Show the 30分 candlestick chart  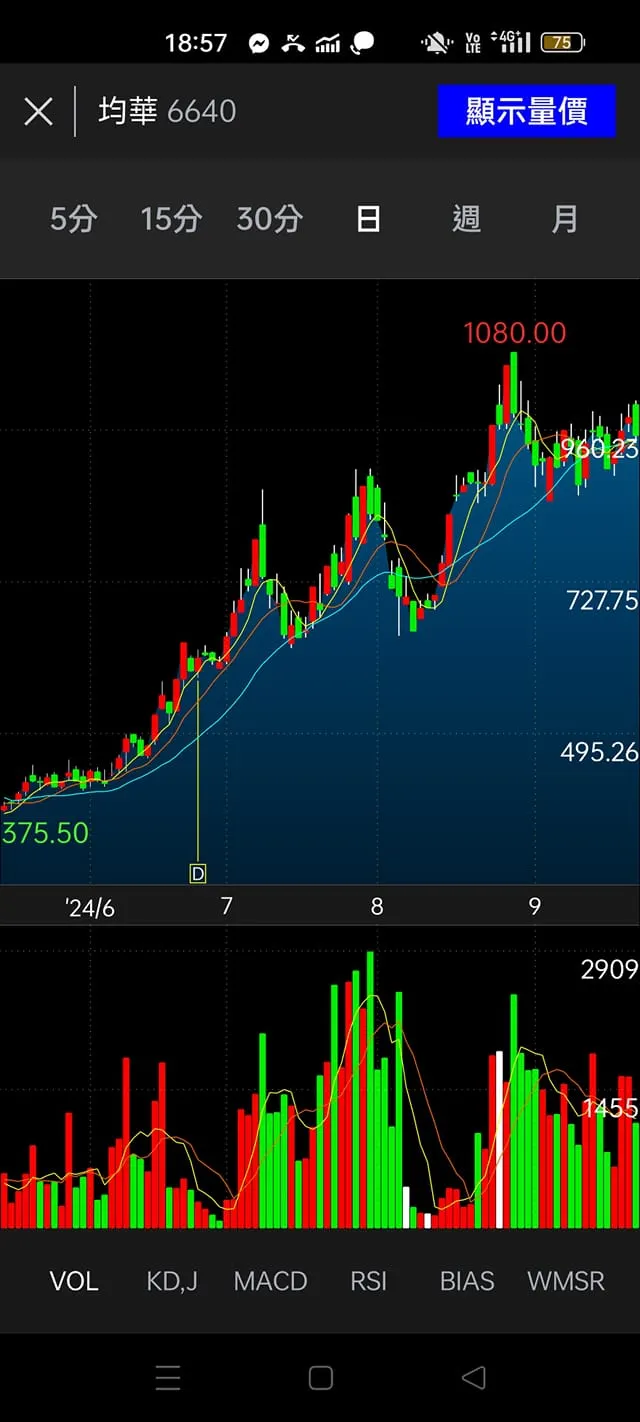tap(269, 219)
